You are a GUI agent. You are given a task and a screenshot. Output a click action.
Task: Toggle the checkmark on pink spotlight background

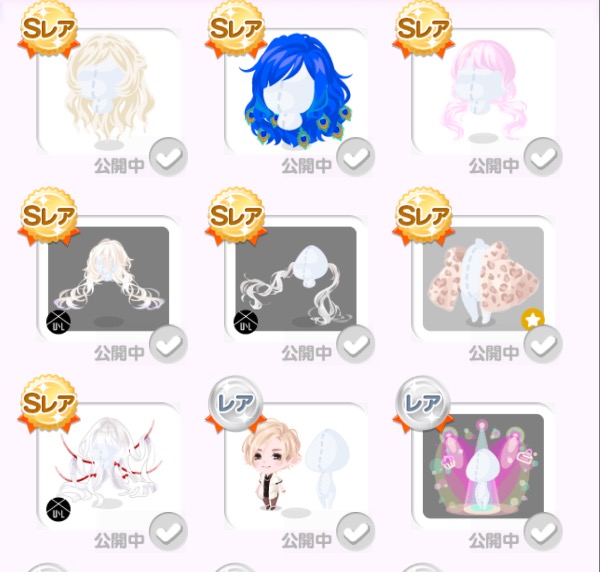tap(543, 532)
